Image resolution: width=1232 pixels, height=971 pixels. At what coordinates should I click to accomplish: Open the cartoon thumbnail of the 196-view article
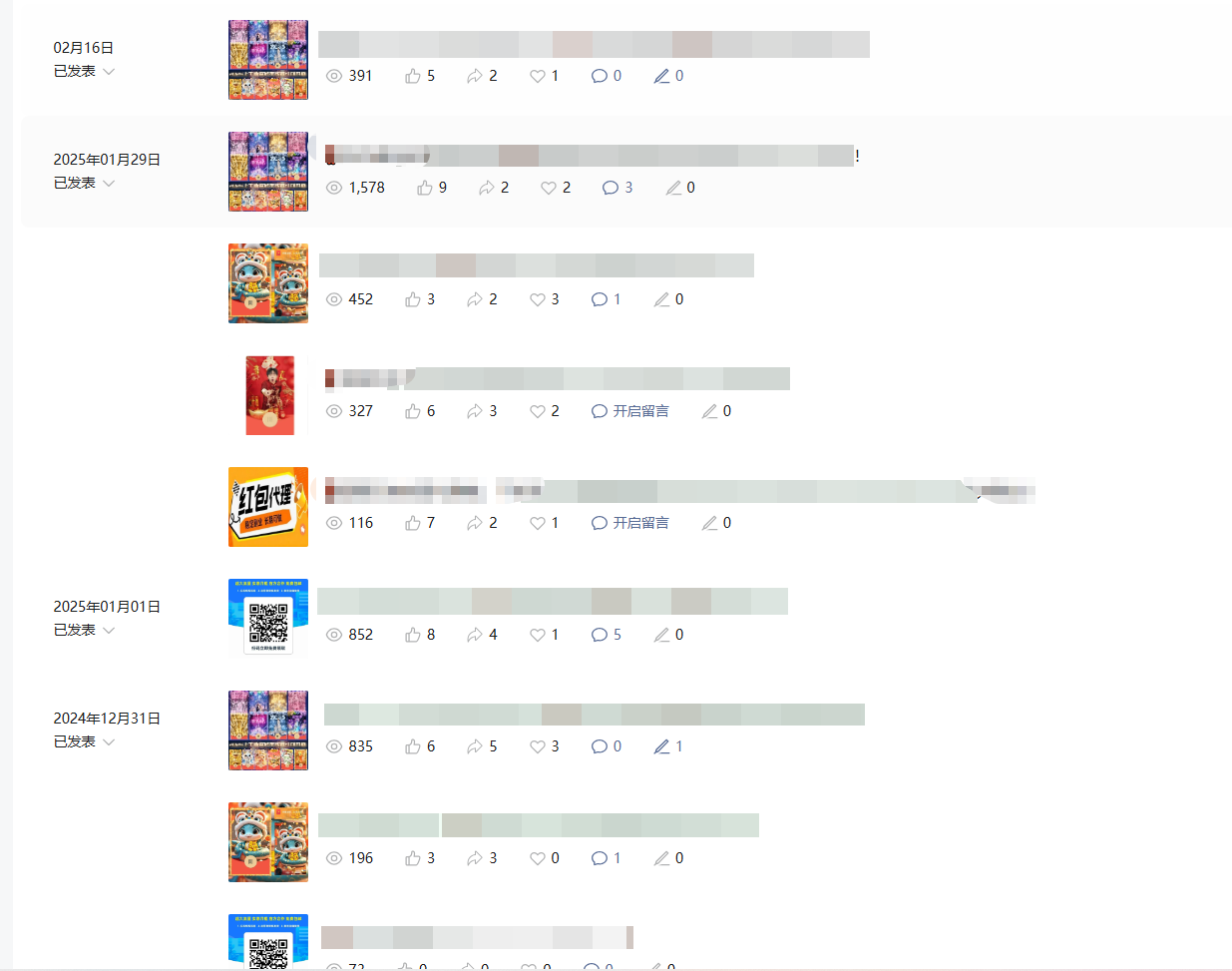[x=268, y=842]
